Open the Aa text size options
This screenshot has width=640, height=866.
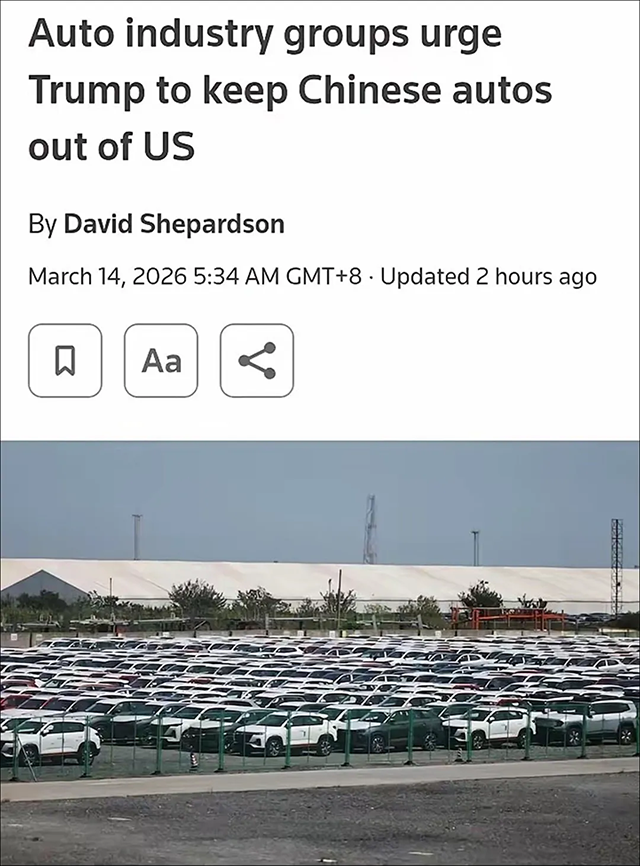tap(161, 360)
